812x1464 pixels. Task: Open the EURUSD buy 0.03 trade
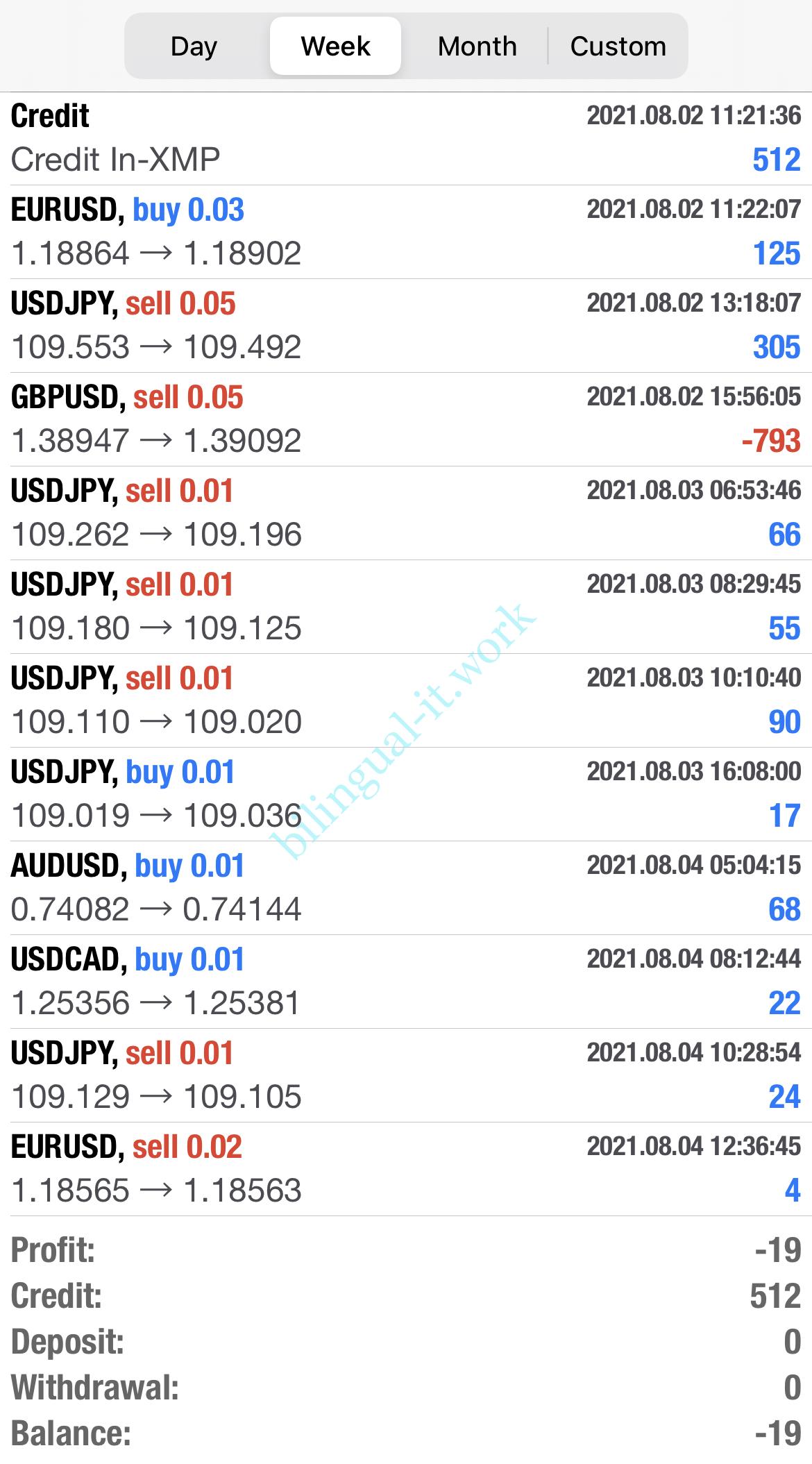(406, 232)
